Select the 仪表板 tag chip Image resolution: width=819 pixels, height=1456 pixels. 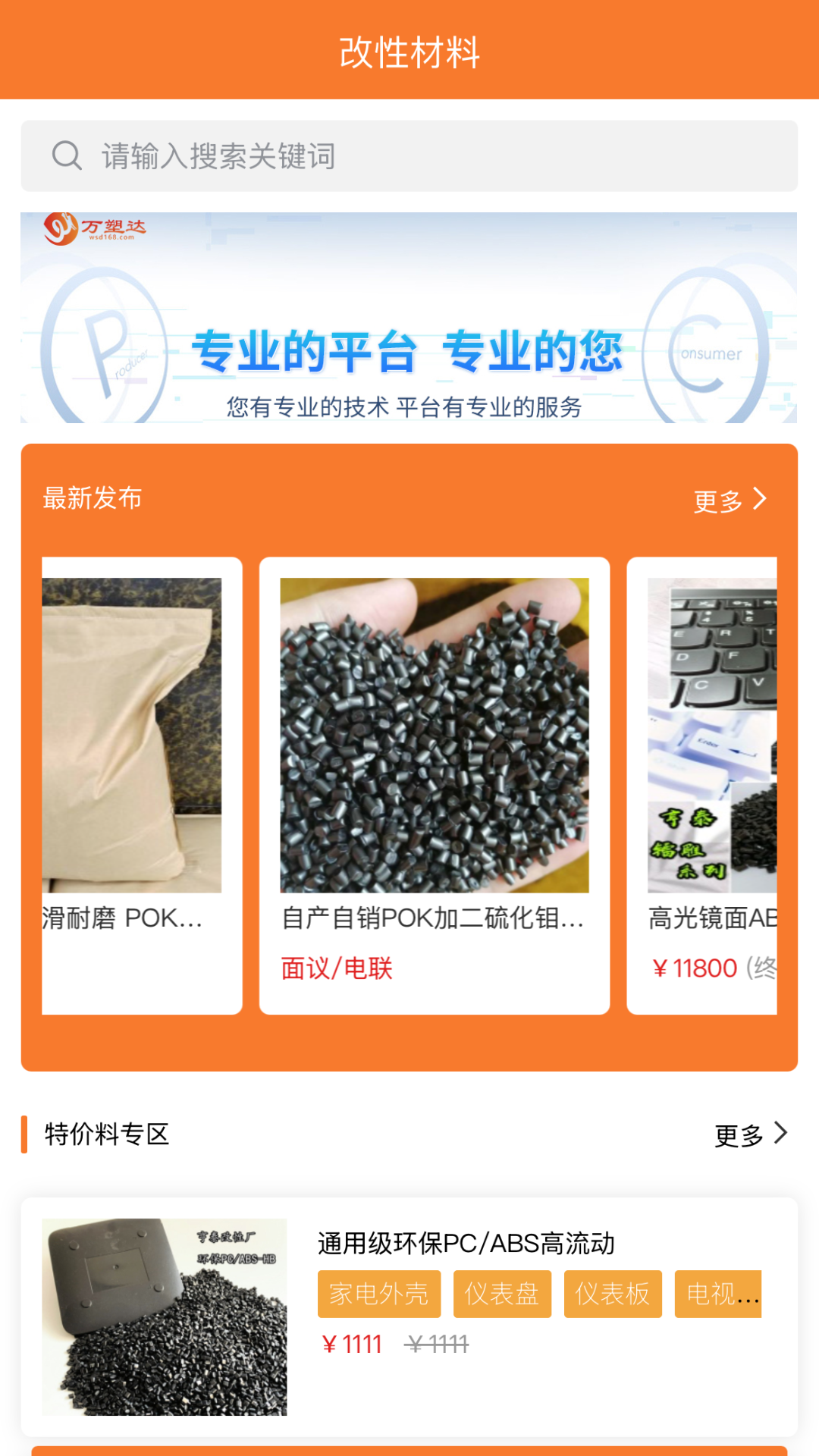613,1294
